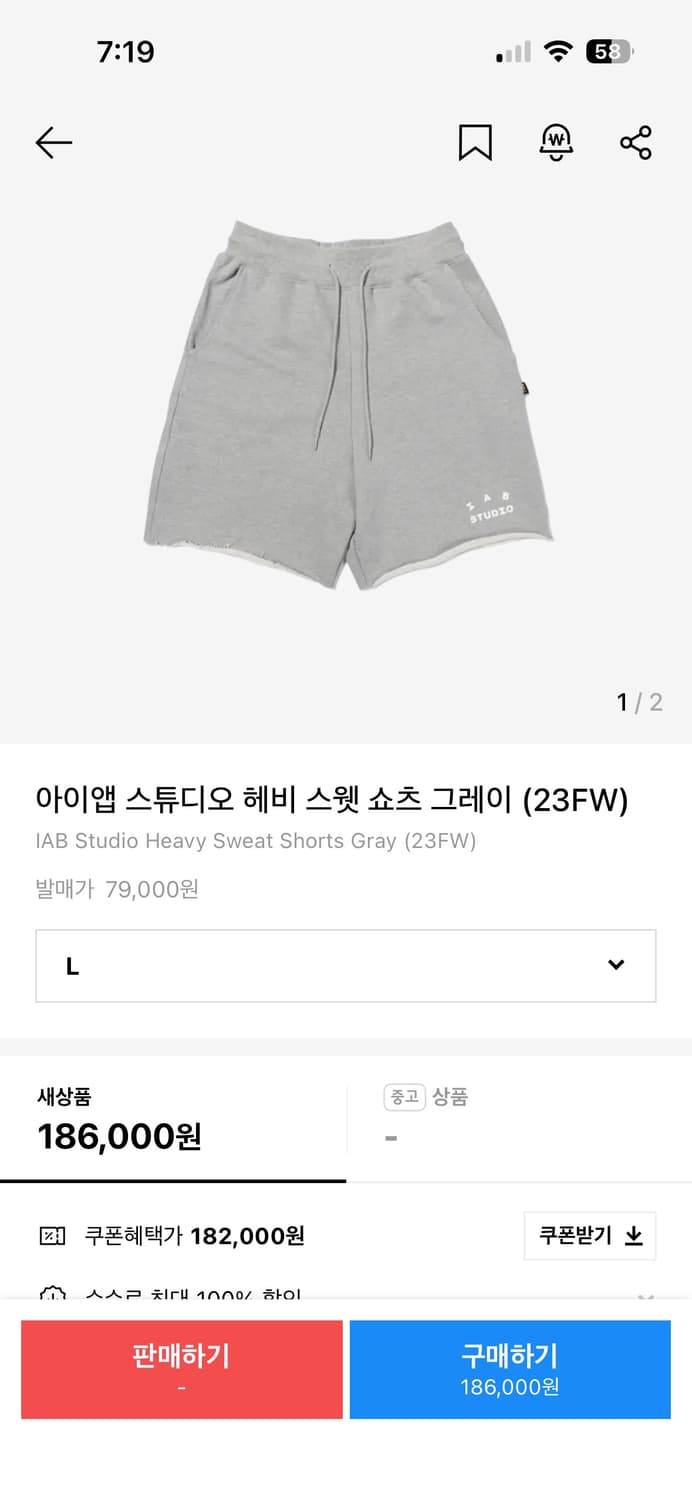Bookmark this shorts product
Screen dimensions: 692x1500
(x=475, y=143)
